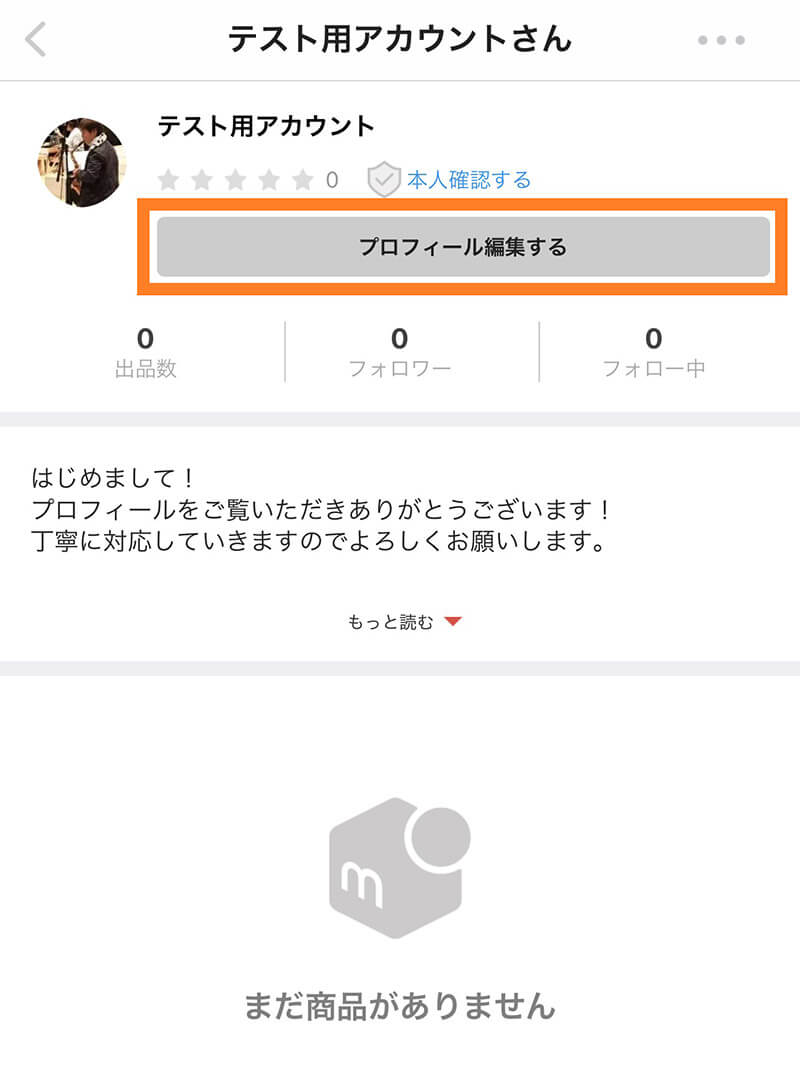800x1073 pixels.
Task: Go back using the top-left arrow
Action: [36, 40]
